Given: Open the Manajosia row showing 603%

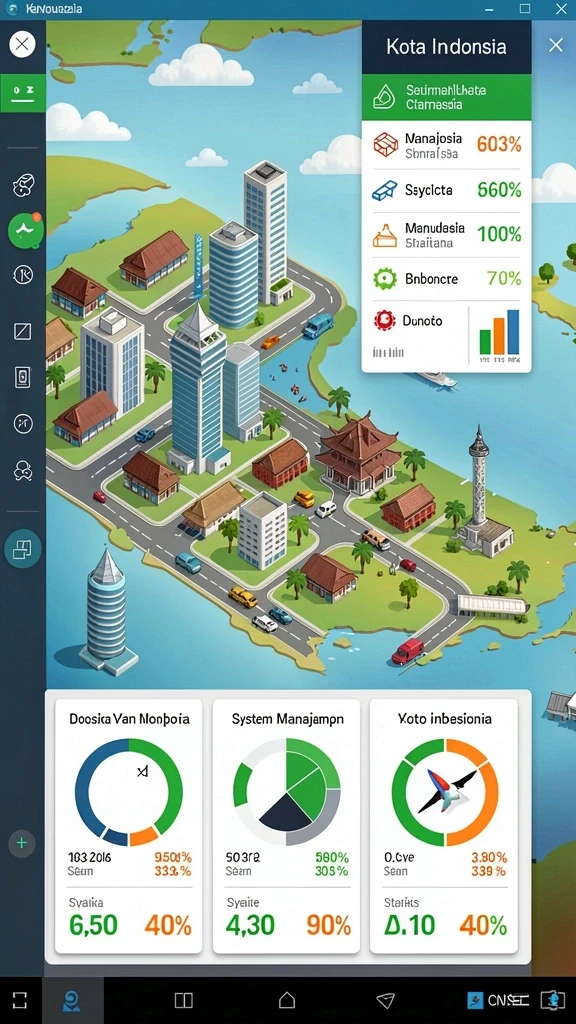Looking at the screenshot, I should 446,145.
